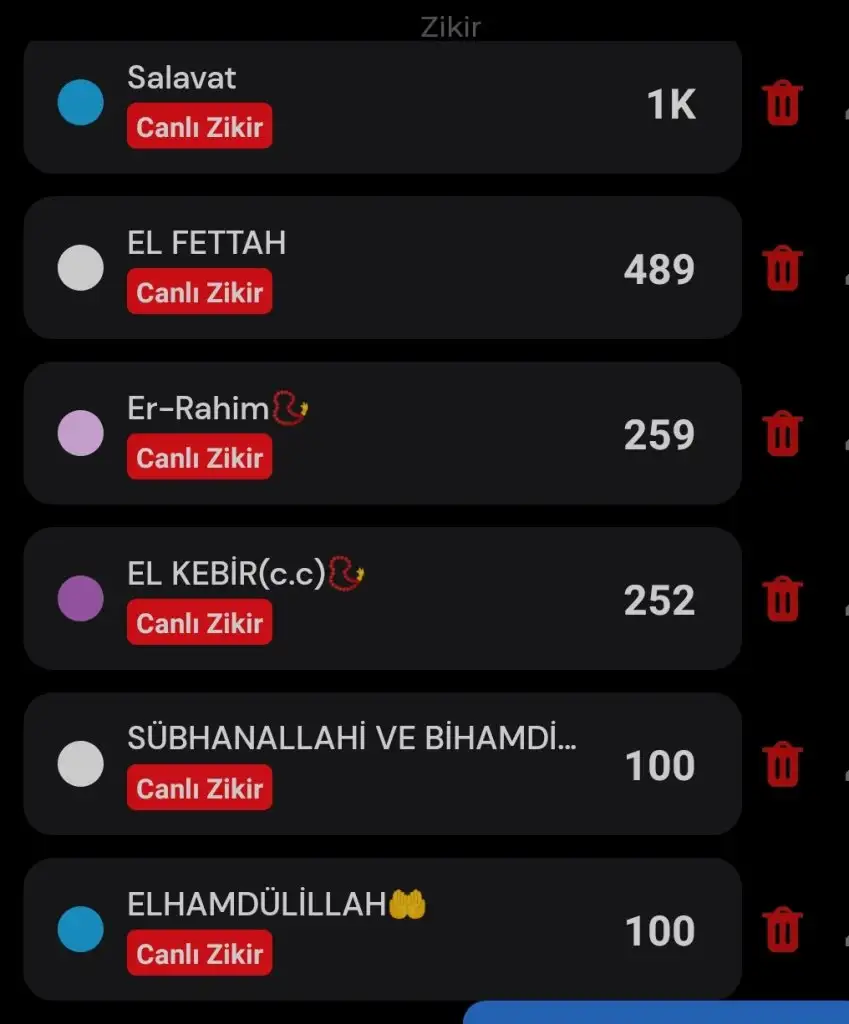
Task: Delete the EL FETTAH zikir
Action: [783, 269]
